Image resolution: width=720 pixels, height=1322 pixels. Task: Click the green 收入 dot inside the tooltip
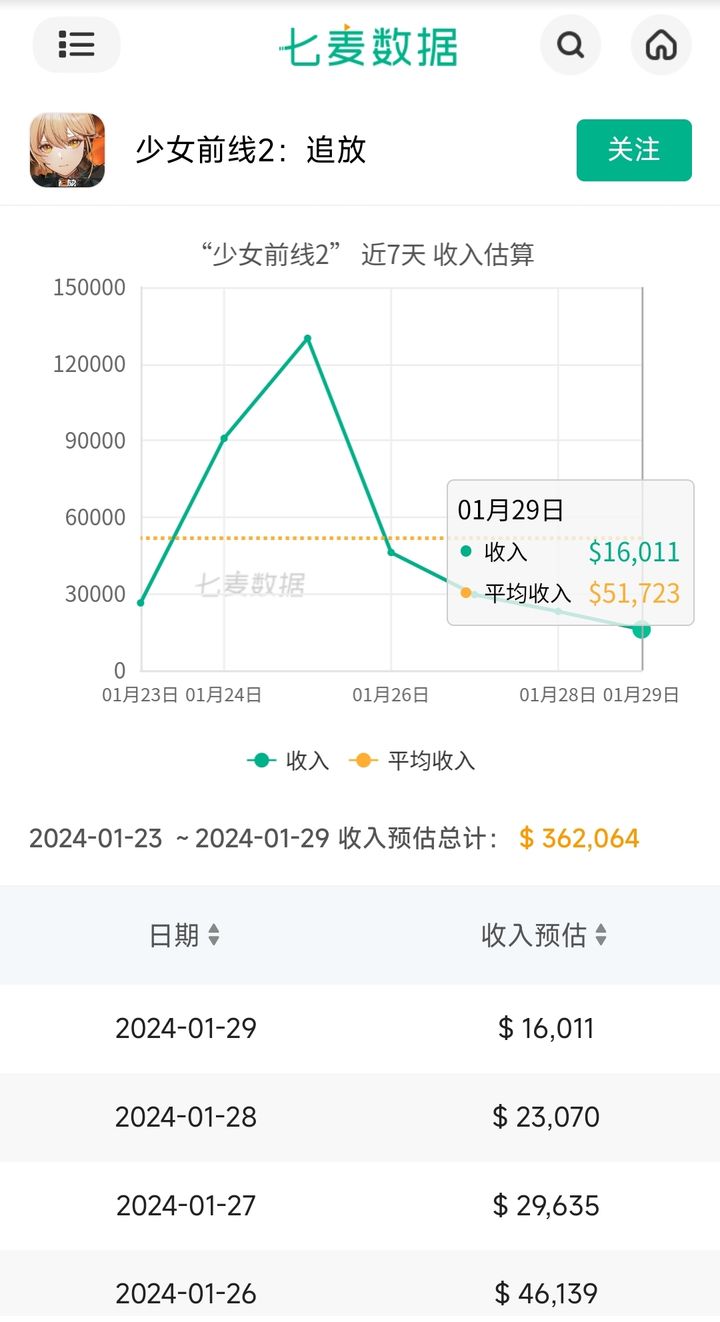tap(466, 552)
